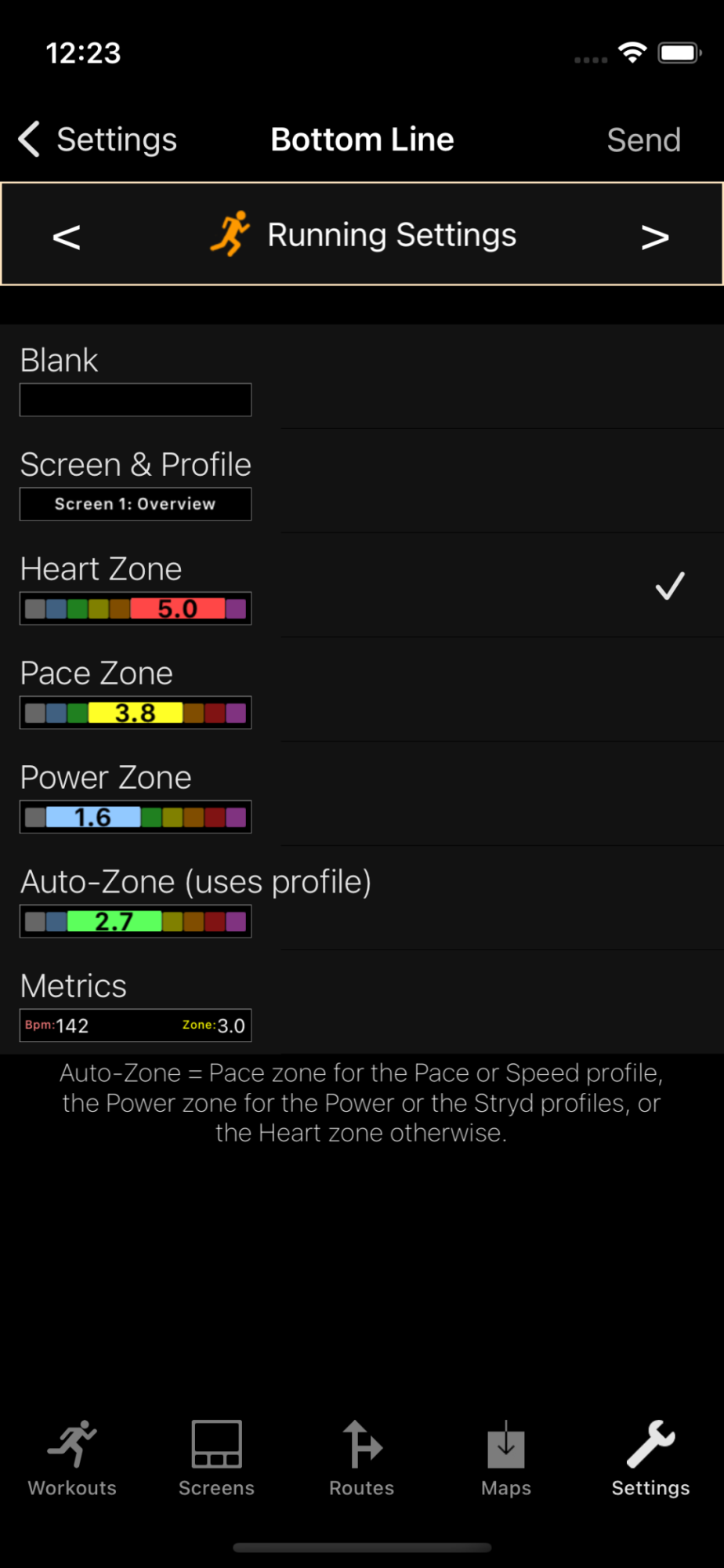Open the Screens tab
Image resolution: width=724 pixels, height=1568 pixels.
click(217, 1458)
